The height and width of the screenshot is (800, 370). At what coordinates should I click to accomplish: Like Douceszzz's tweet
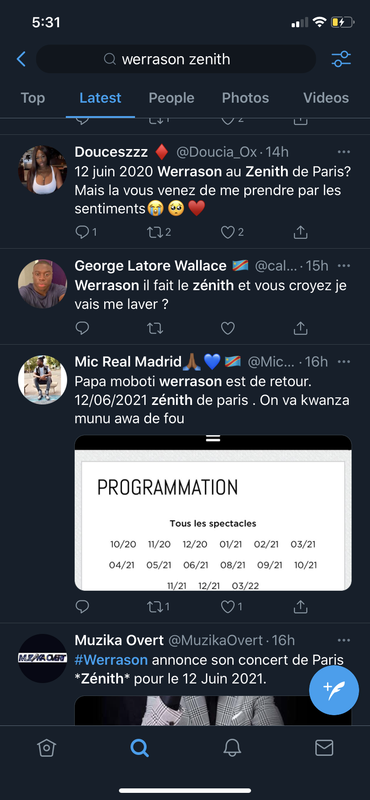[232, 233]
